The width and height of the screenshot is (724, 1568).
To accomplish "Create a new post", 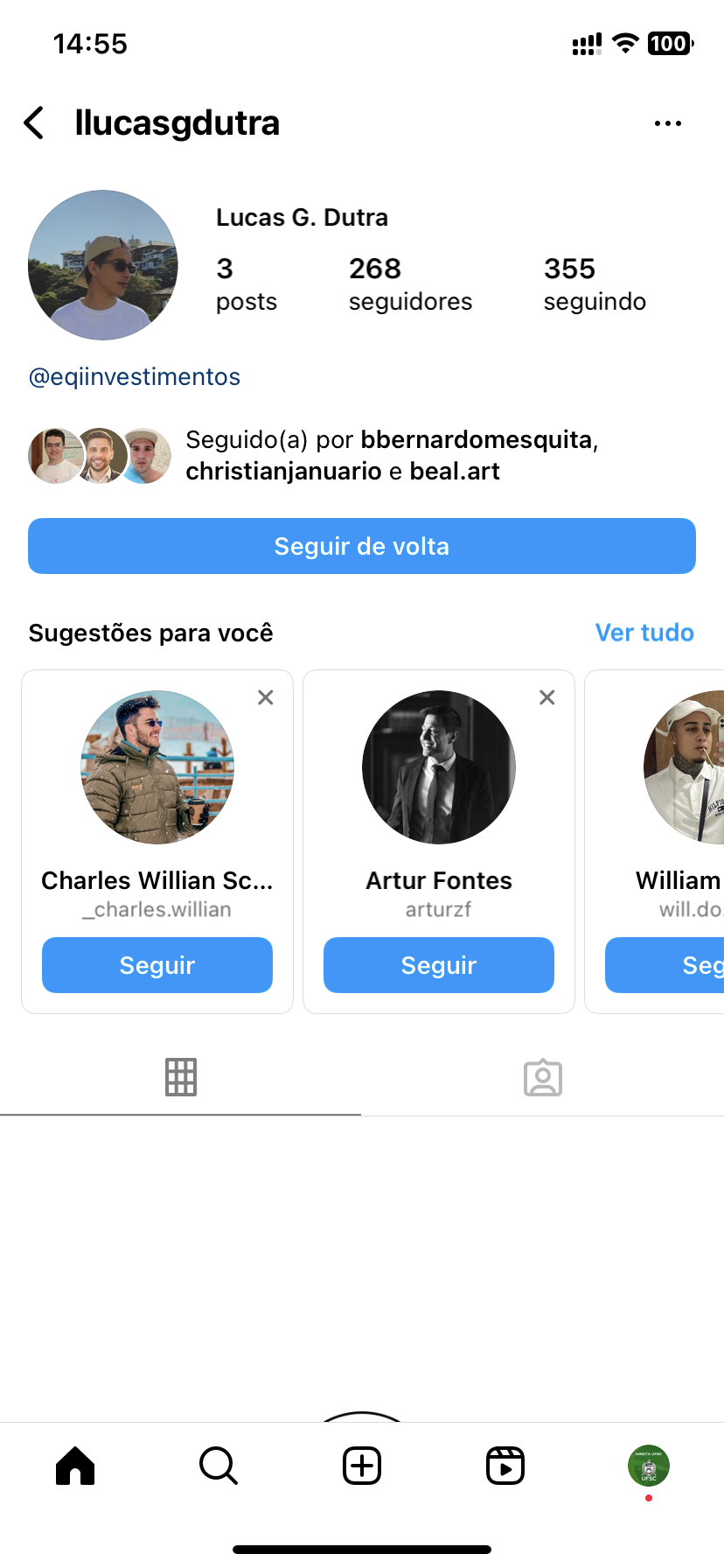I will (x=362, y=1466).
